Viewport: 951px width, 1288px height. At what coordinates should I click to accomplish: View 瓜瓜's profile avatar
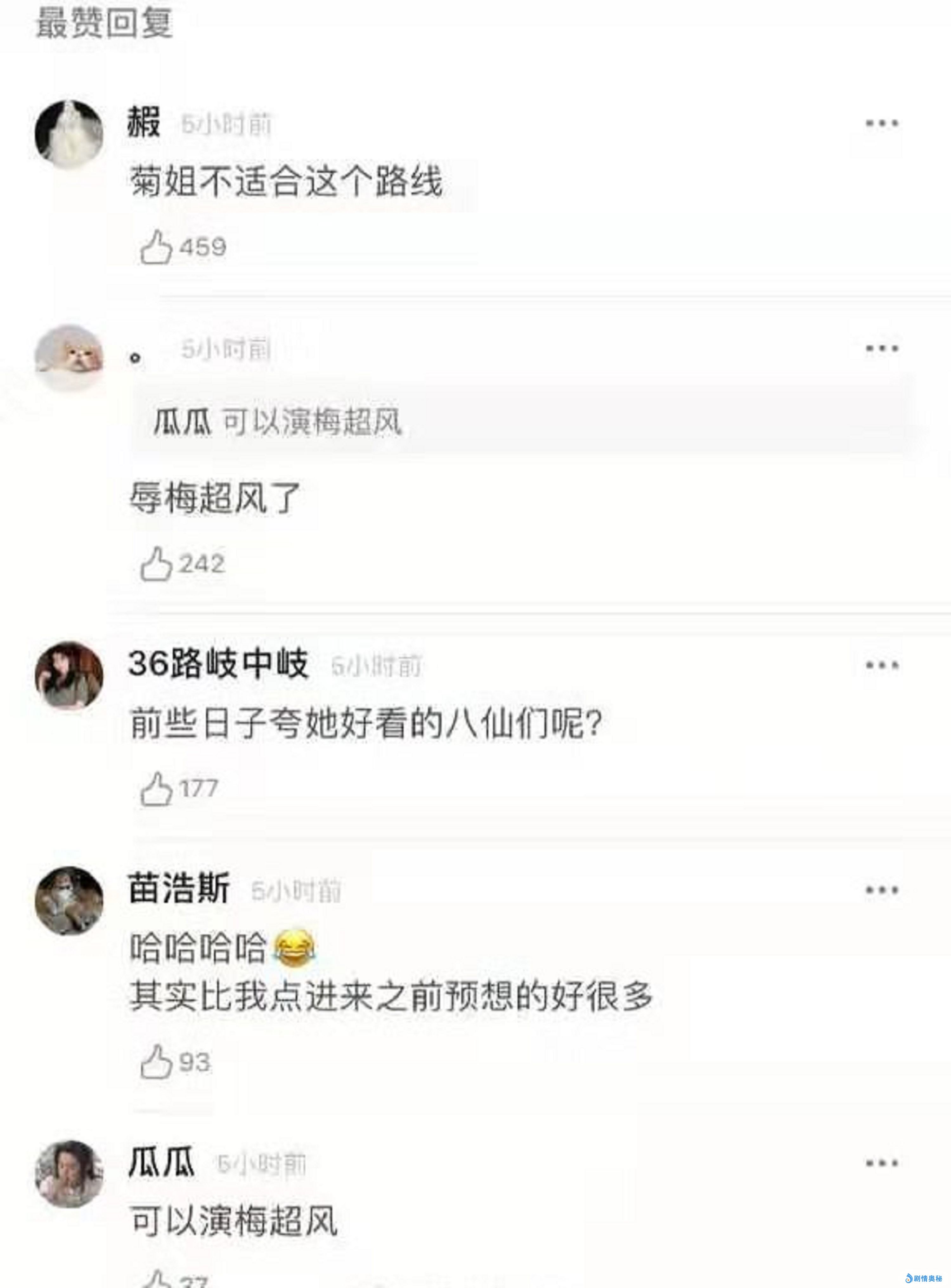pyautogui.click(x=69, y=1174)
